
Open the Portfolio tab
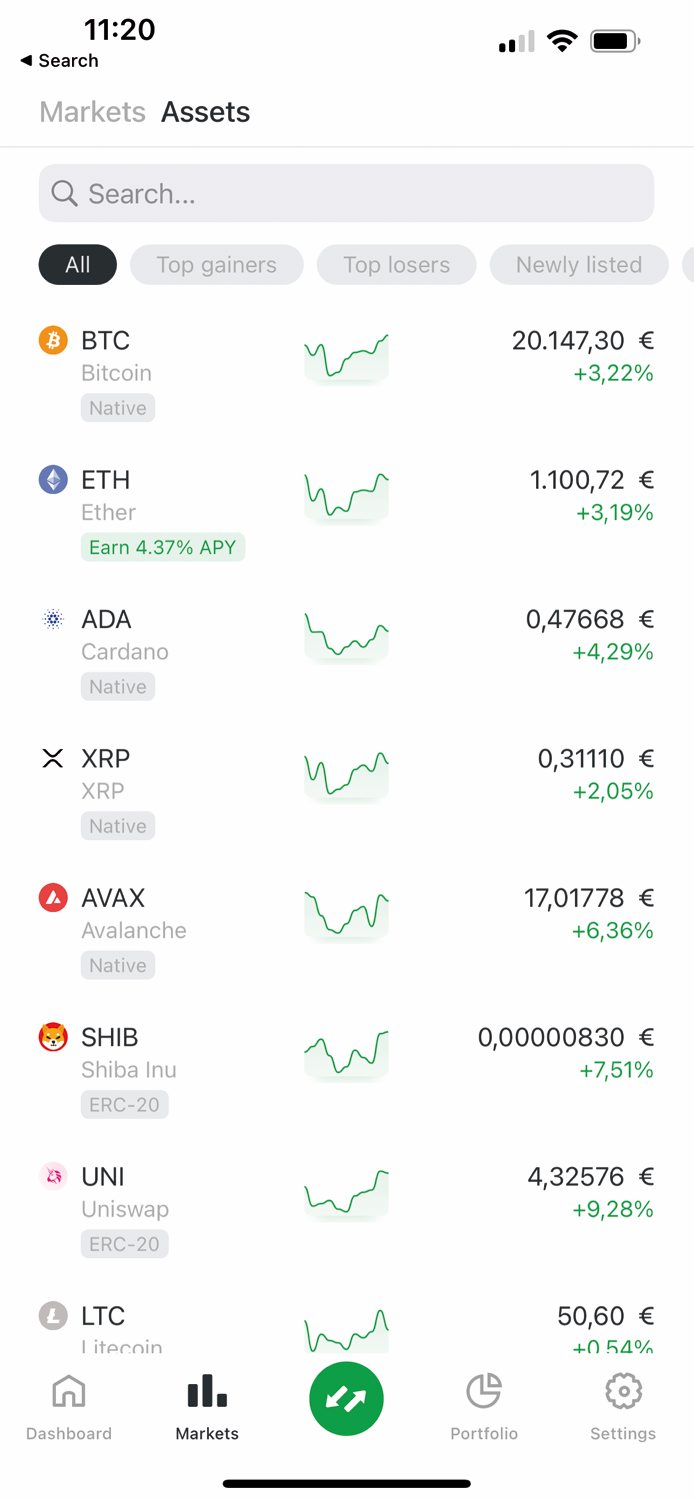tap(484, 1406)
